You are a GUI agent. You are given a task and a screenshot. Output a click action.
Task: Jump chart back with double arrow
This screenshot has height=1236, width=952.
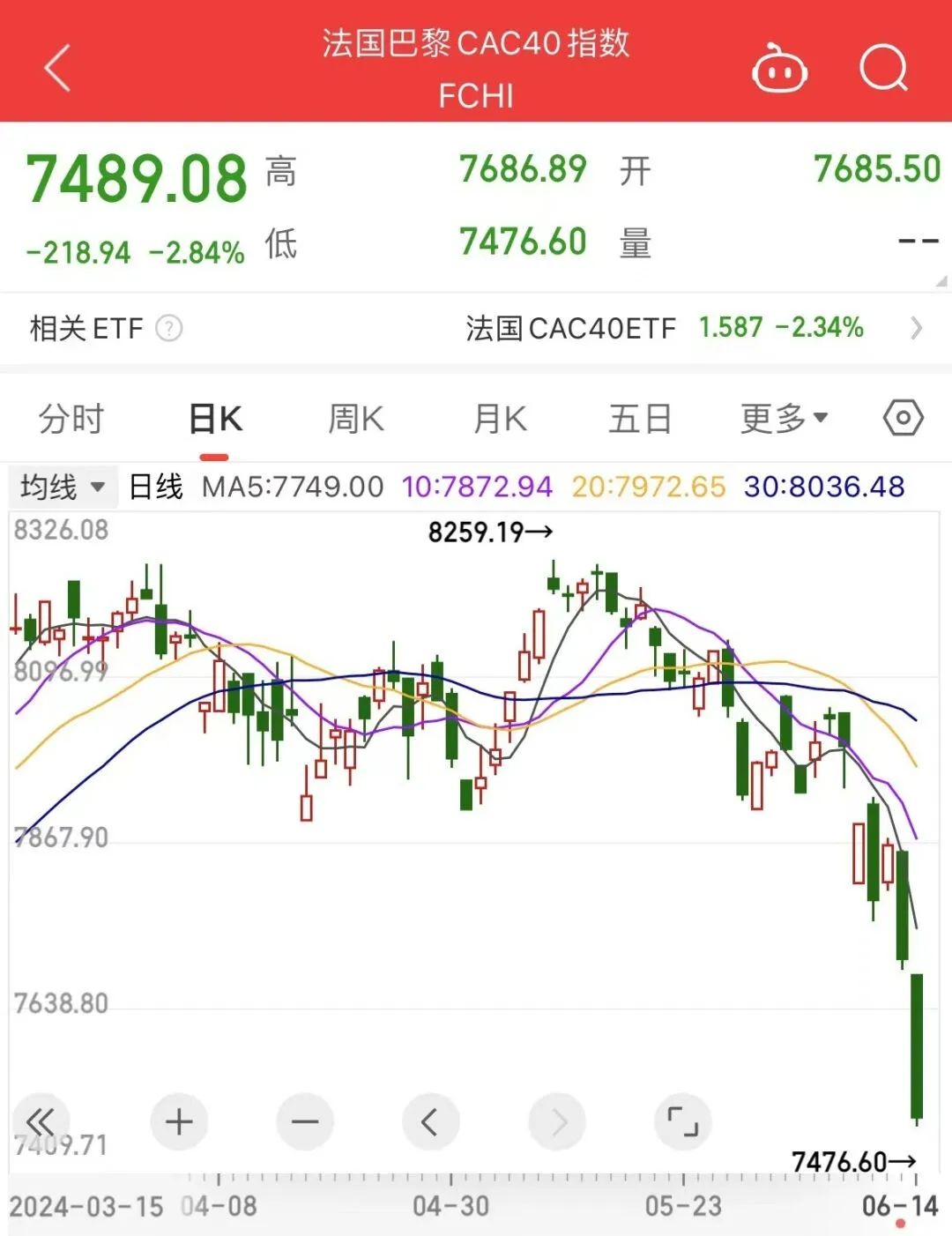(x=41, y=1122)
